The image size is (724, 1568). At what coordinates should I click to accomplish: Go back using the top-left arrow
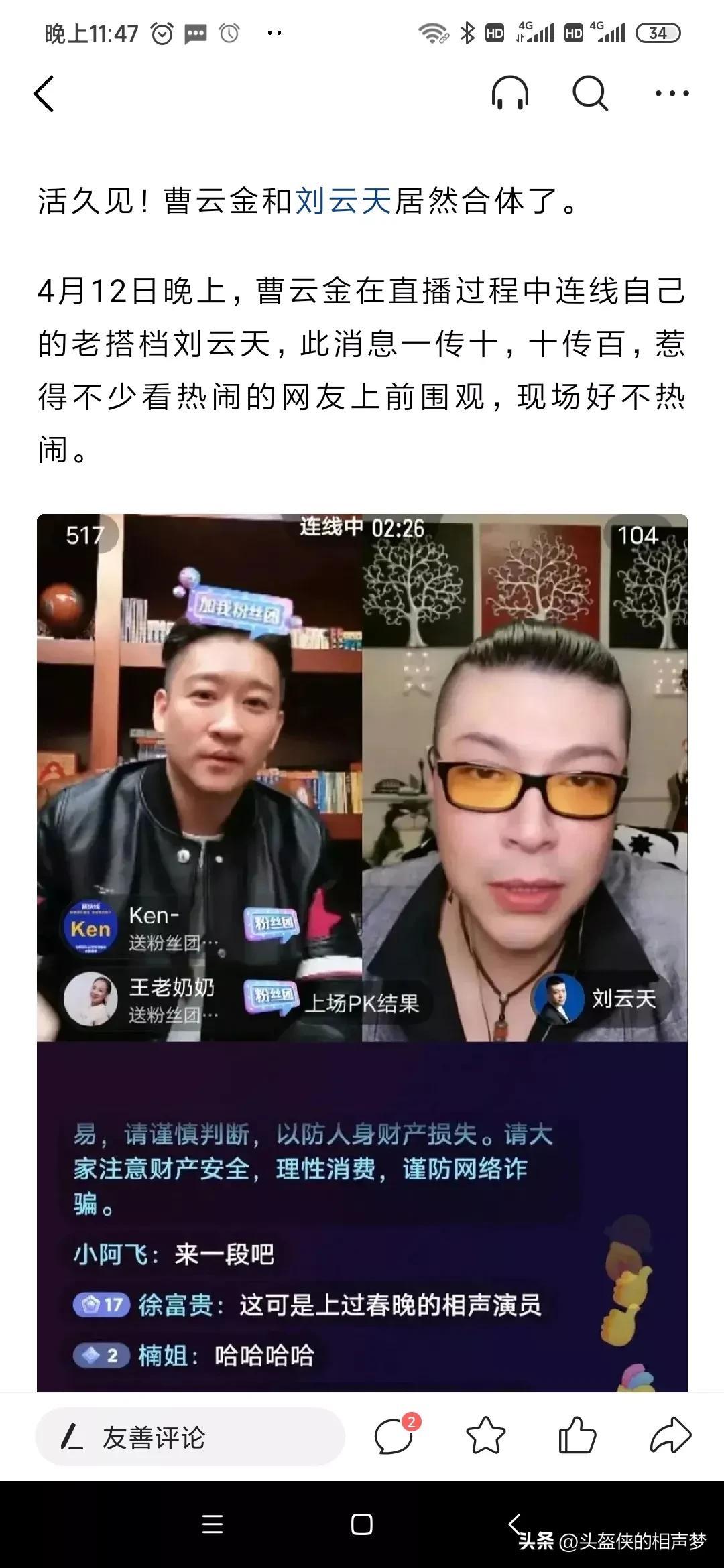point(44,94)
